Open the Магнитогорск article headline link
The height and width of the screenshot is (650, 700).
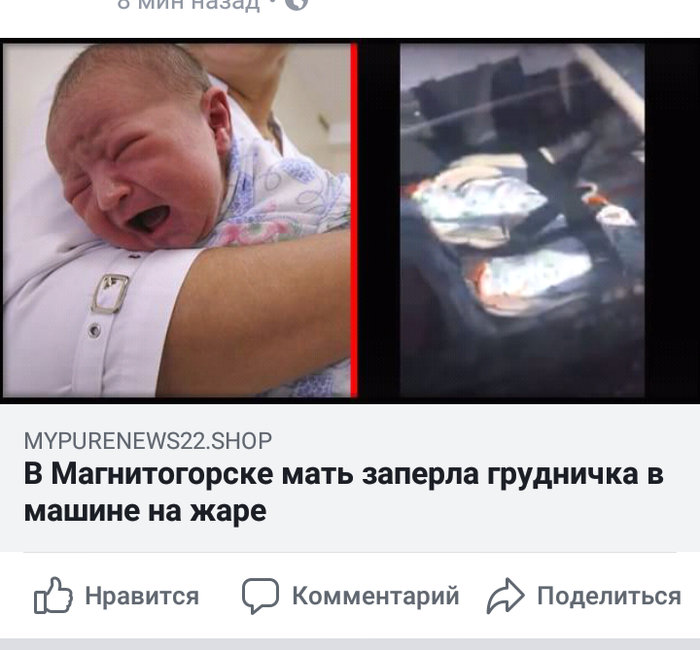pyautogui.click(x=343, y=492)
